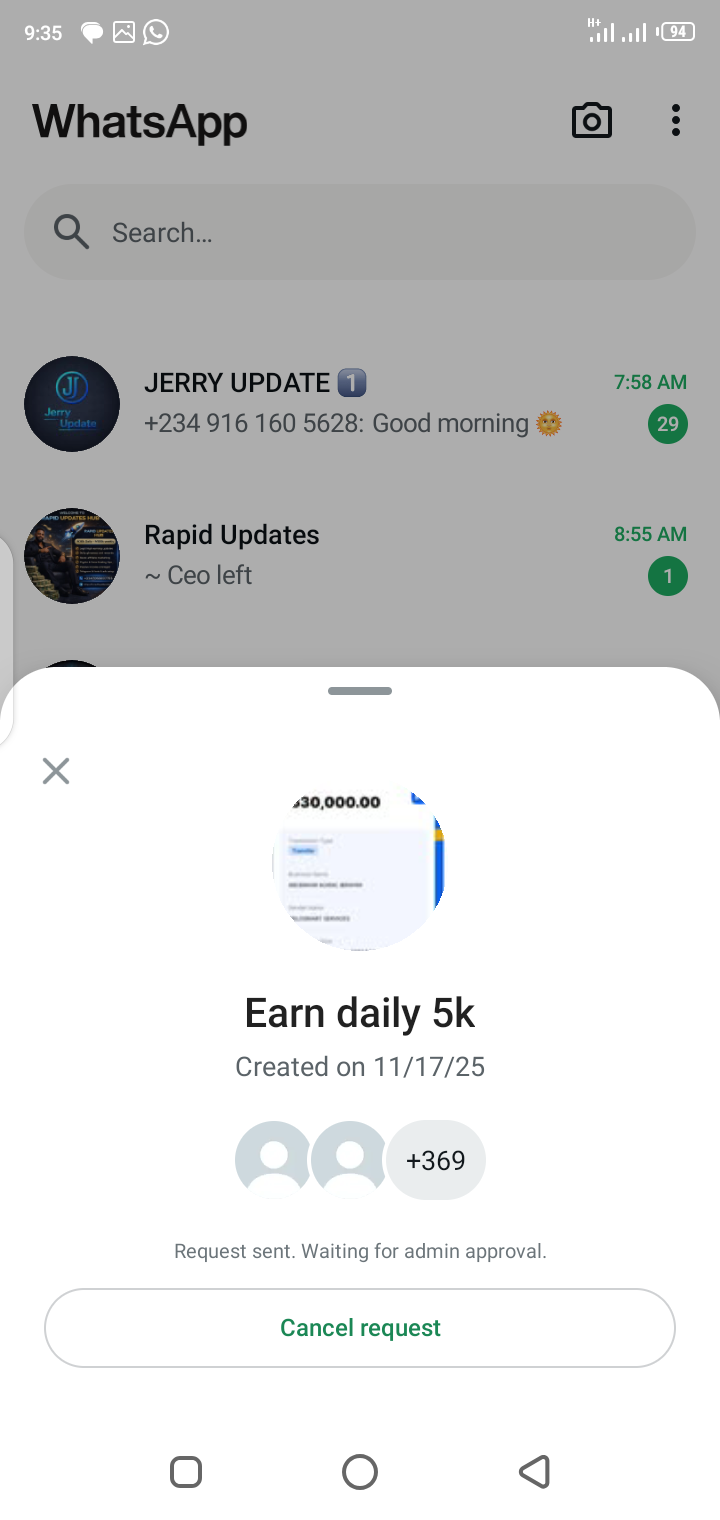Go to the home screen
The width and height of the screenshot is (720, 1520).
pos(360,1472)
